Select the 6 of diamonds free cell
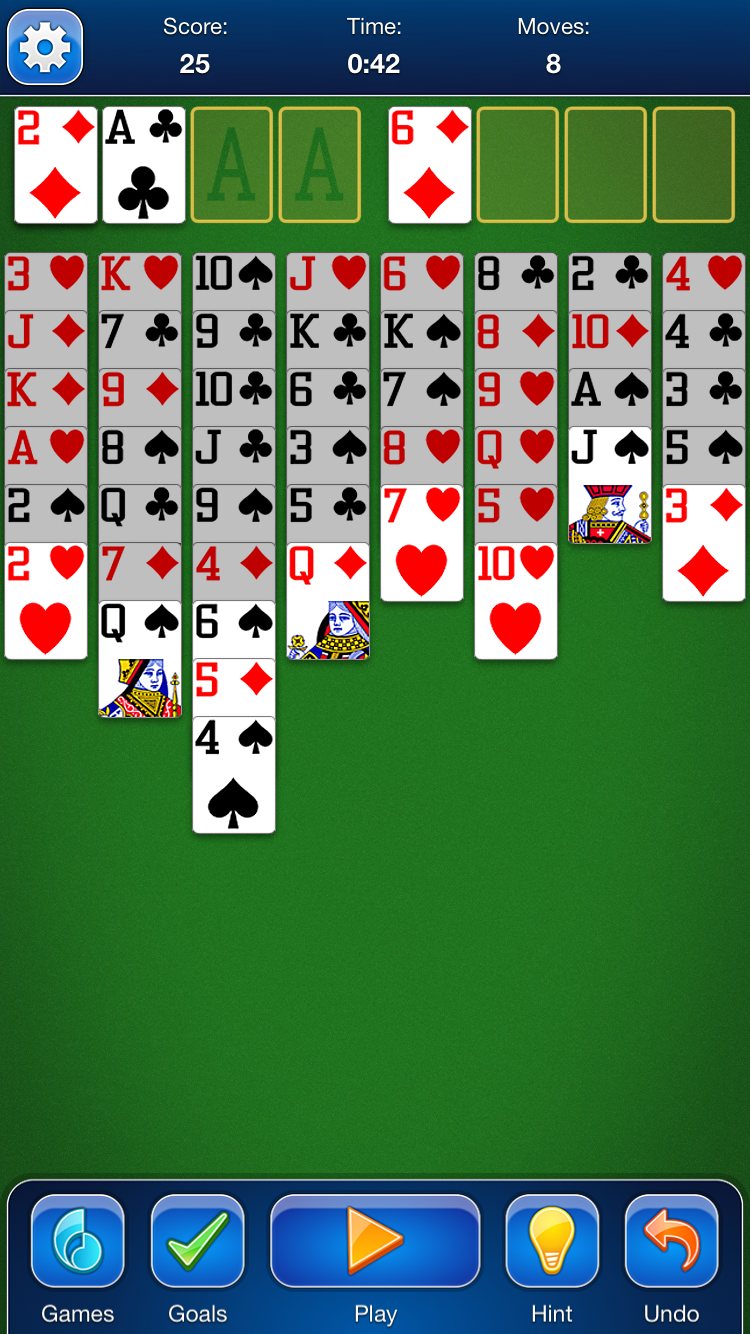Image resolution: width=750 pixels, height=1334 pixels. pyautogui.click(x=430, y=165)
